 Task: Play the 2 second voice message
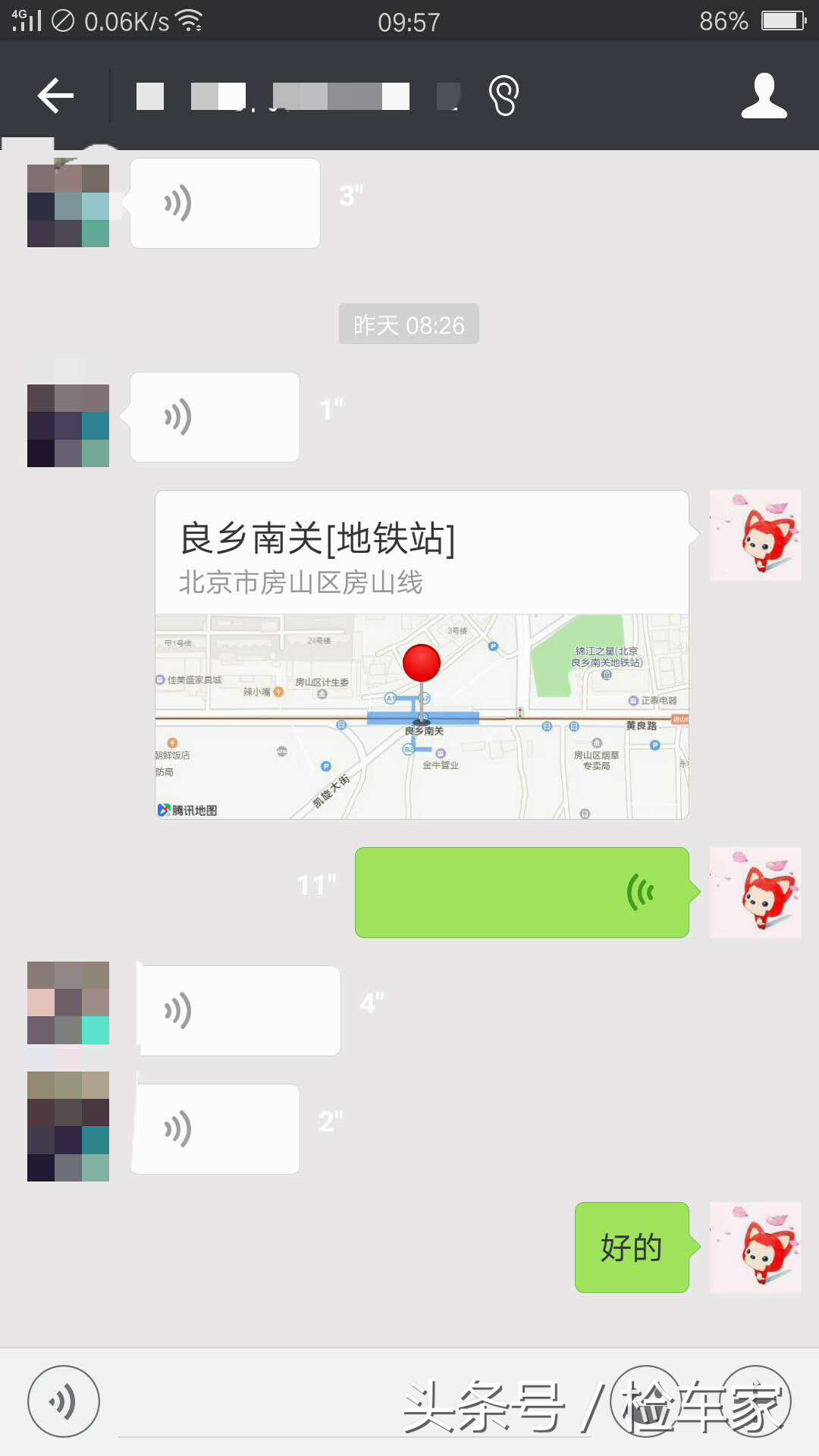coord(215,1128)
